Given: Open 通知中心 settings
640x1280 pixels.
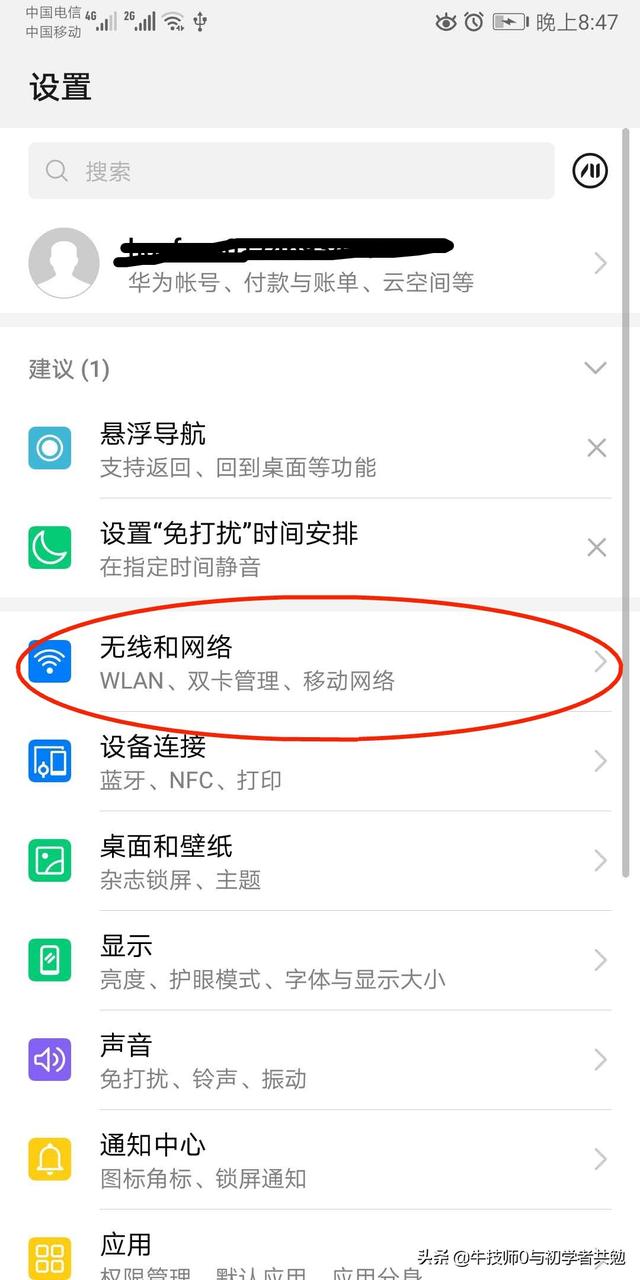Looking at the screenshot, I should (320, 1160).
